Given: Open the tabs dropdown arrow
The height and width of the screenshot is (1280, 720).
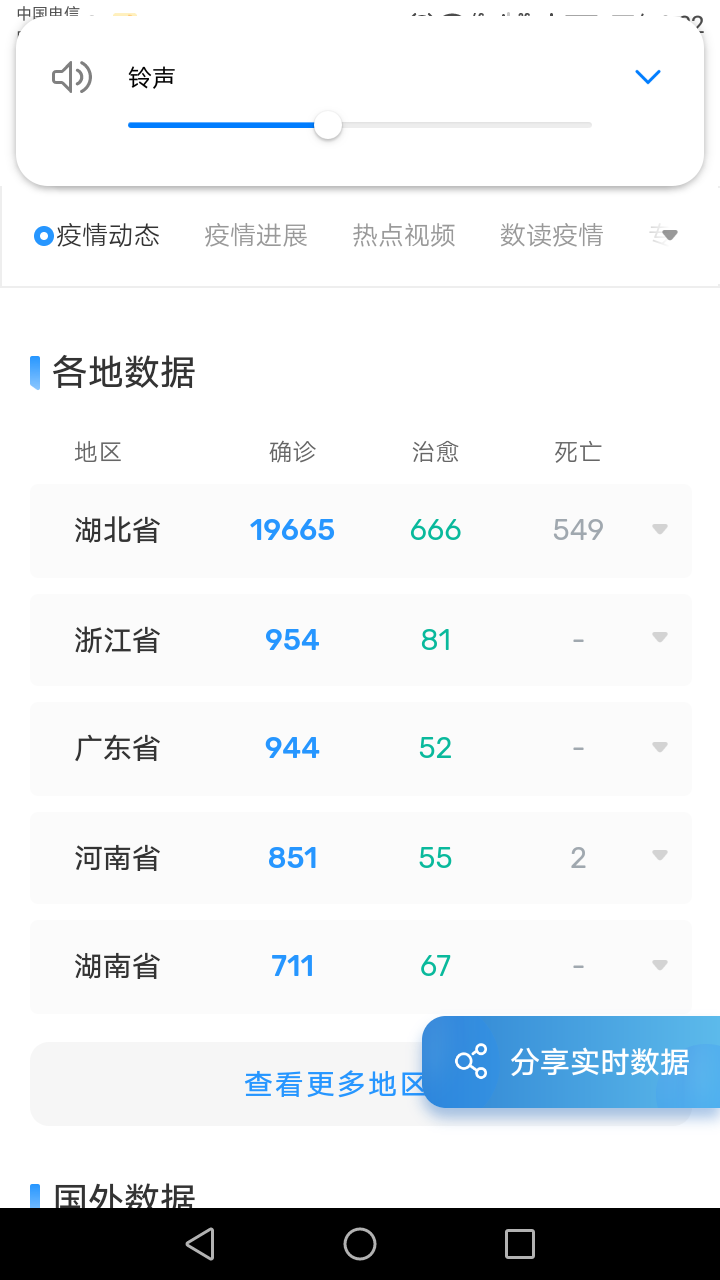Looking at the screenshot, I should tap(669, 236).
